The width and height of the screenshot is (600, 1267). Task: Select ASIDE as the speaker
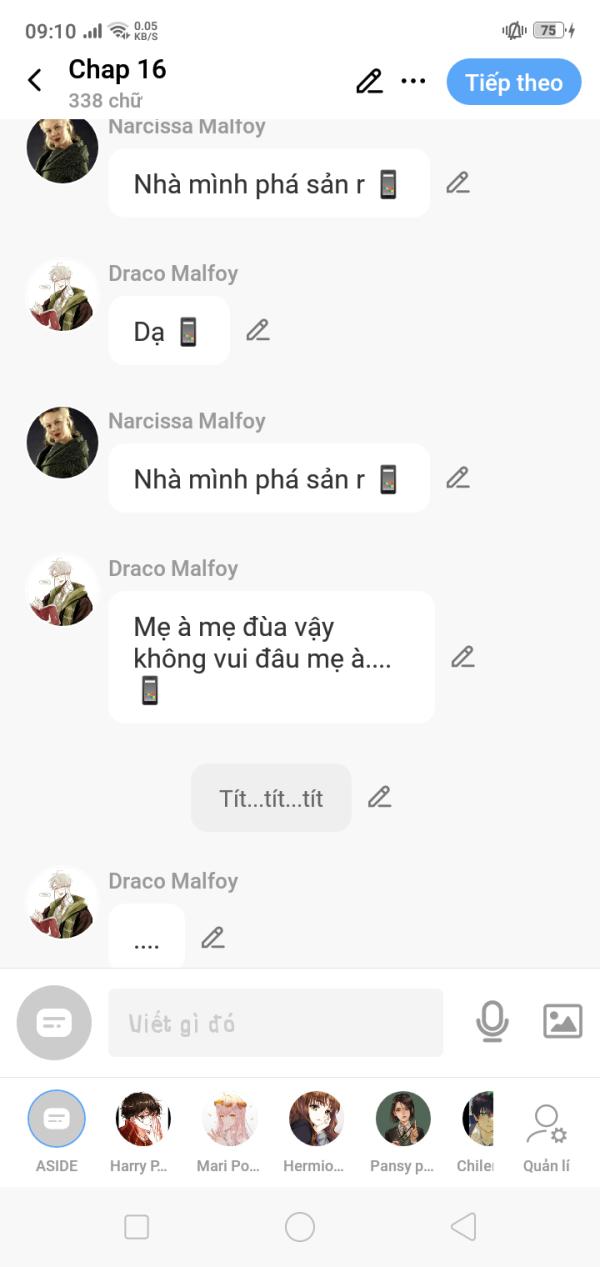[56, 1119]
